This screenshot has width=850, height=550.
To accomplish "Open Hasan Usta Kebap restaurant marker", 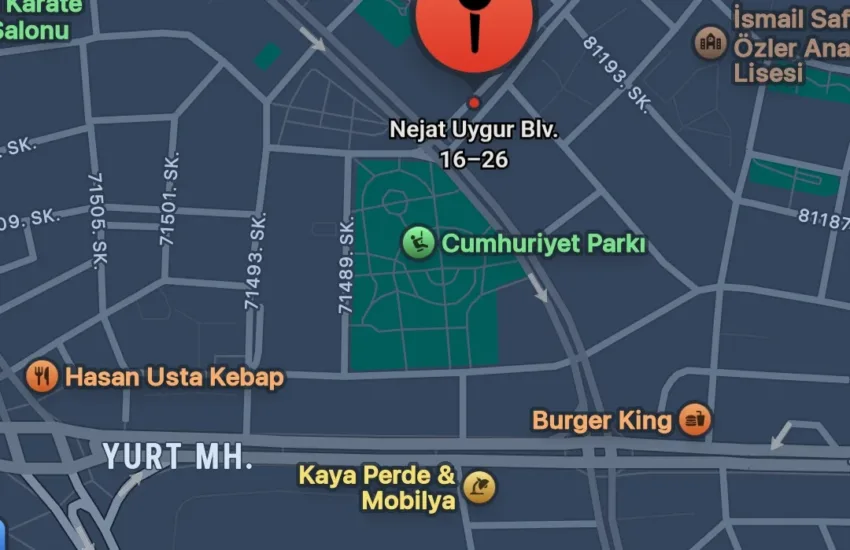I will tap(42, 376).
